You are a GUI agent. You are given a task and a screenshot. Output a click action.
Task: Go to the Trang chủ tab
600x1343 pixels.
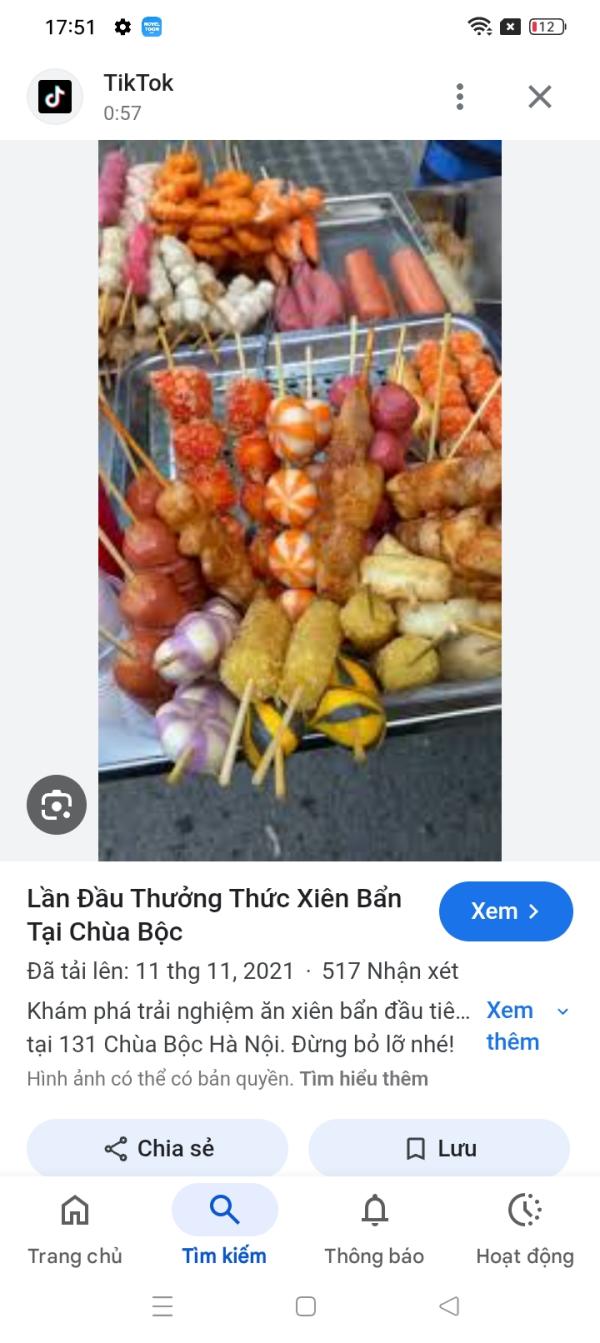[x=75, y=1228]
